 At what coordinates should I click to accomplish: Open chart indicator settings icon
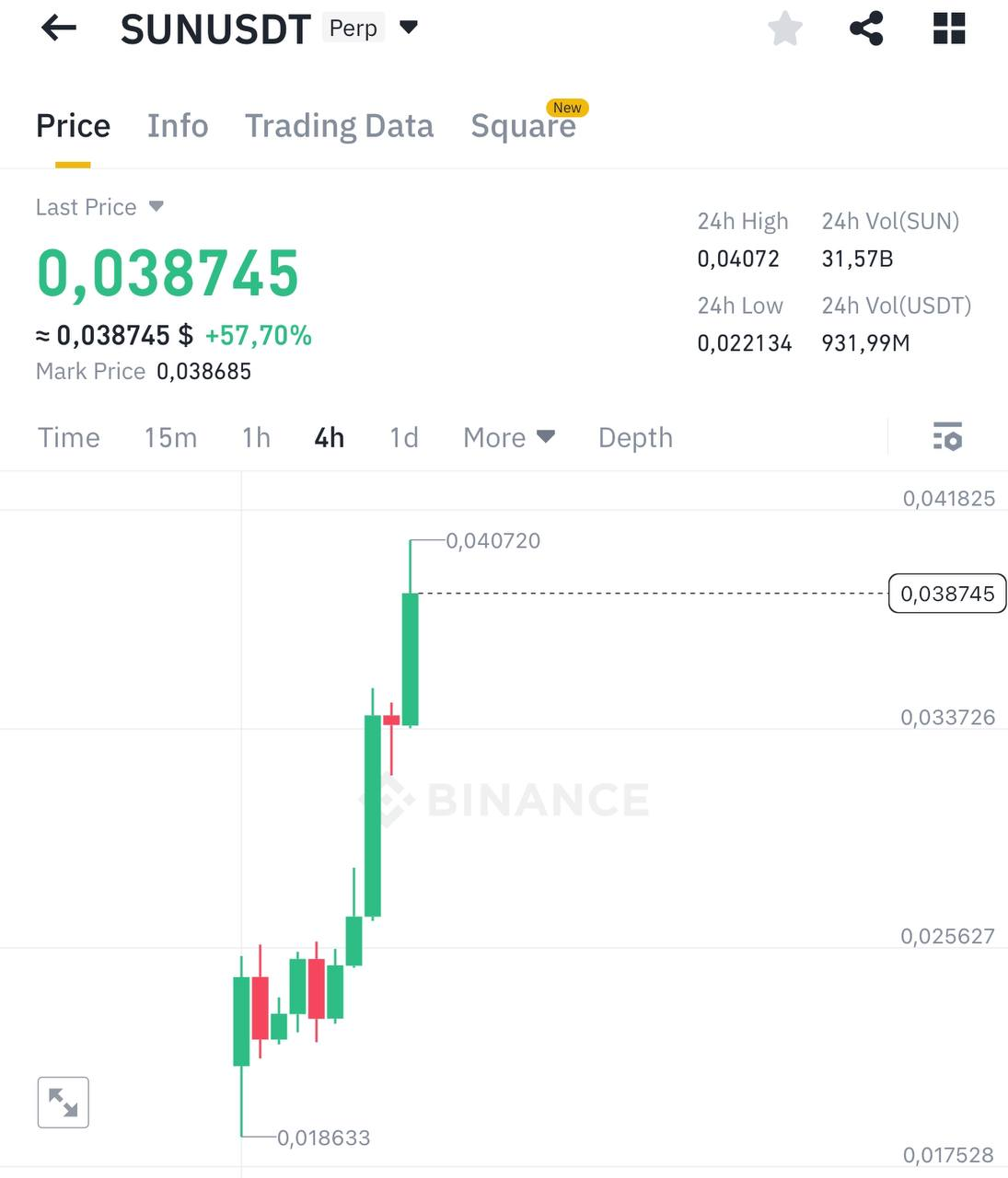pyautogui.click(x=947, y=436)
